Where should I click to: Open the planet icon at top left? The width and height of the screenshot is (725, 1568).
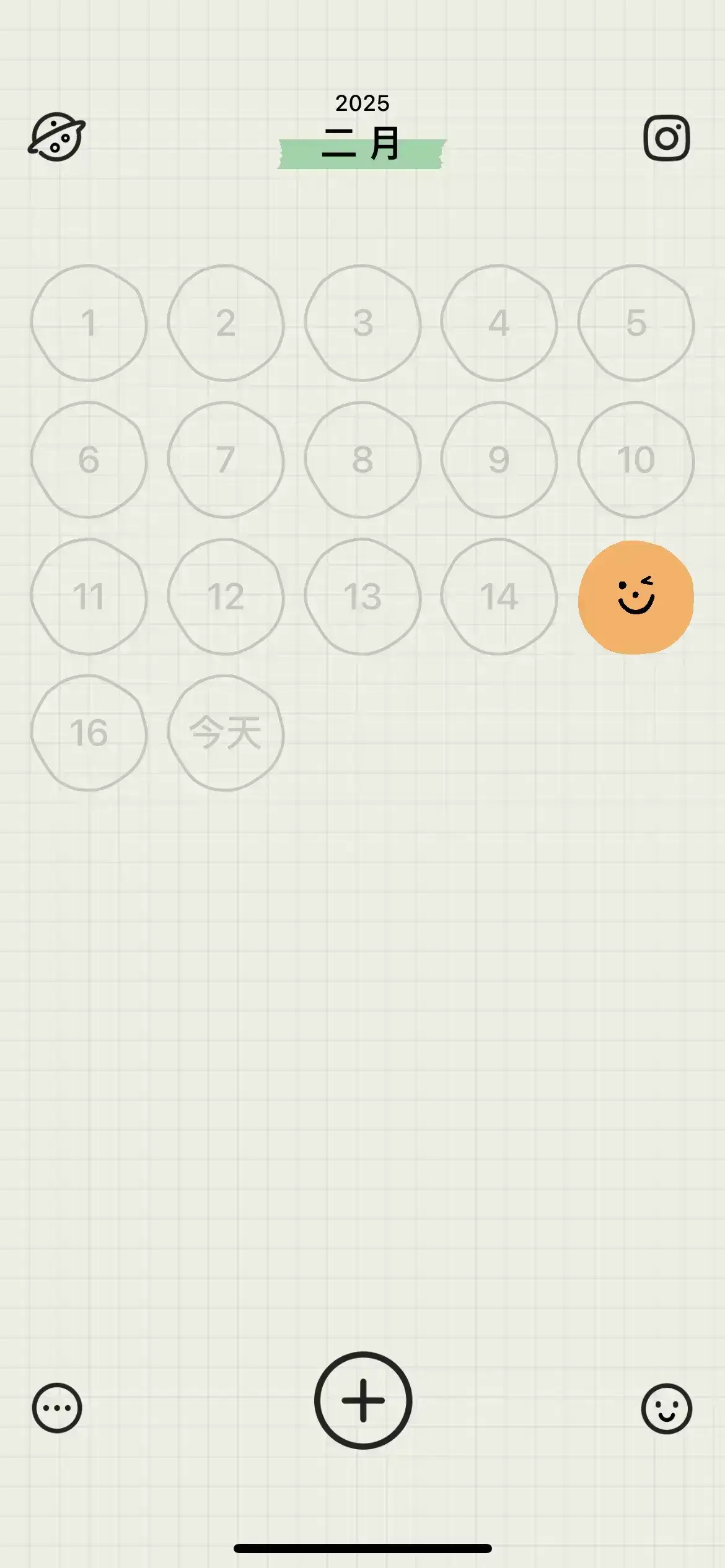pos(57,137)
